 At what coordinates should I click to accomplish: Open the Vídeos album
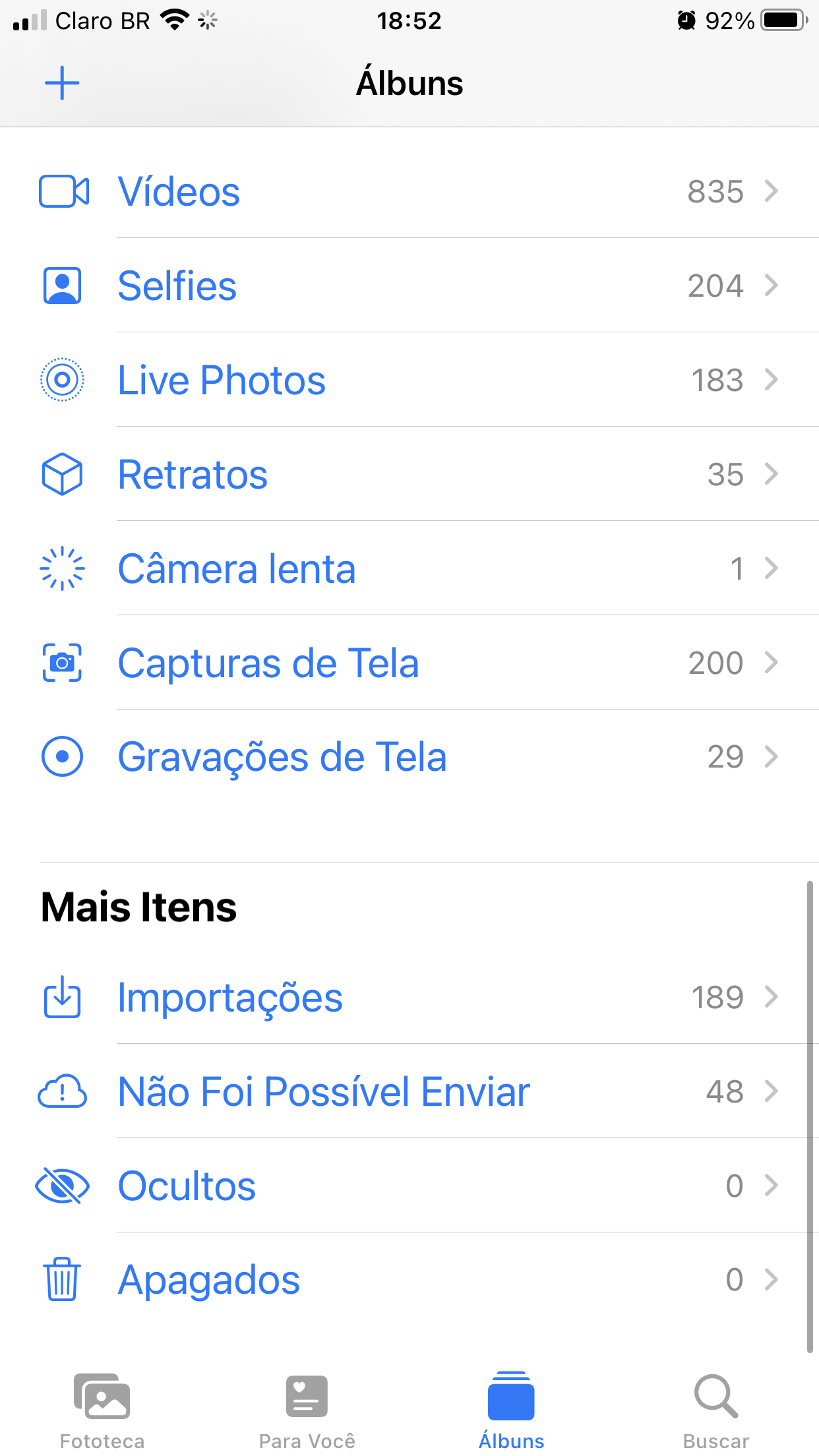click(179, 192)
